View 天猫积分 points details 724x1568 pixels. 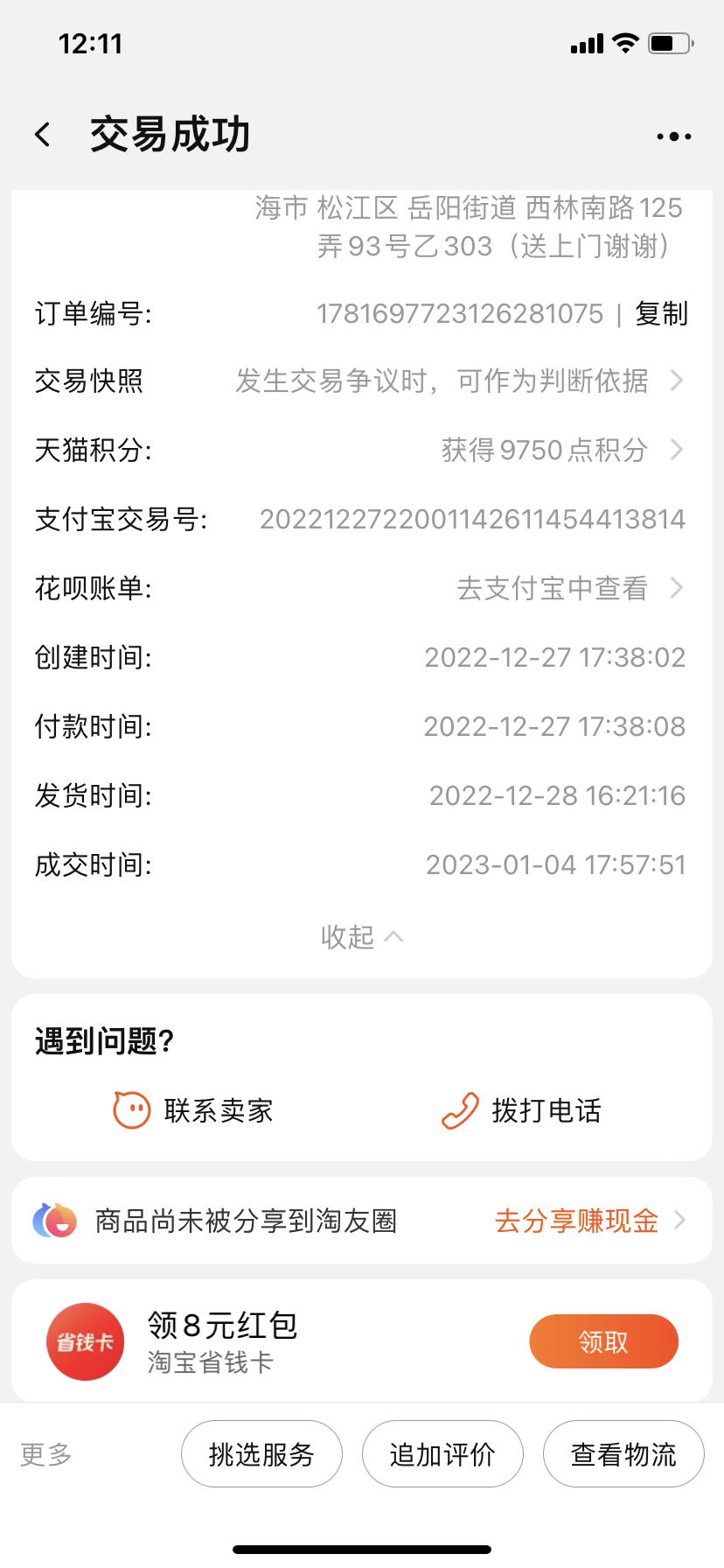tap(361, 450)
